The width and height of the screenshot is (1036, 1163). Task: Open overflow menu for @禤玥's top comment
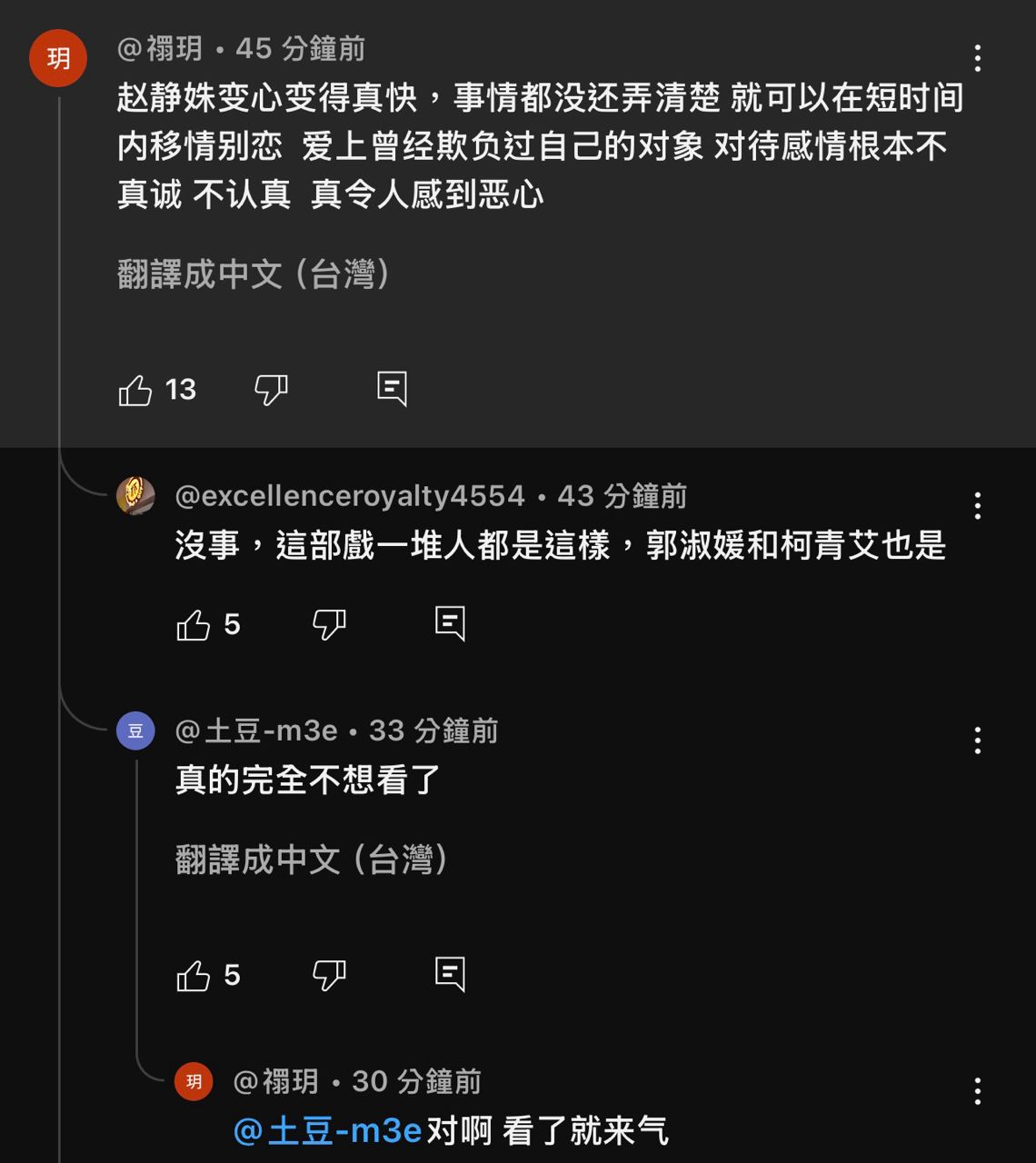977,58
